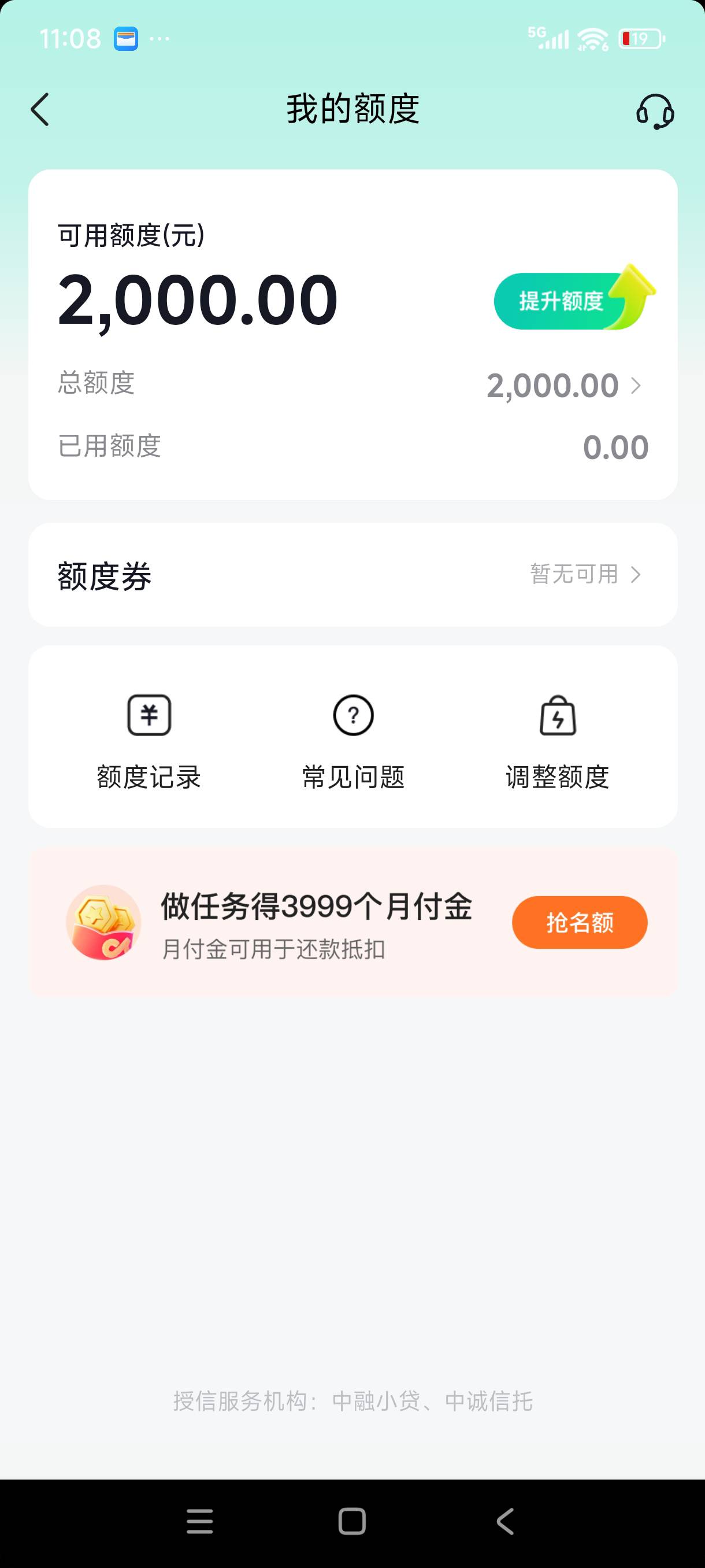This screenshot has height=1568, width=705.
Task: Go to home via system navigation bar
Action: pyautogui.click(x=352, y=1522)
